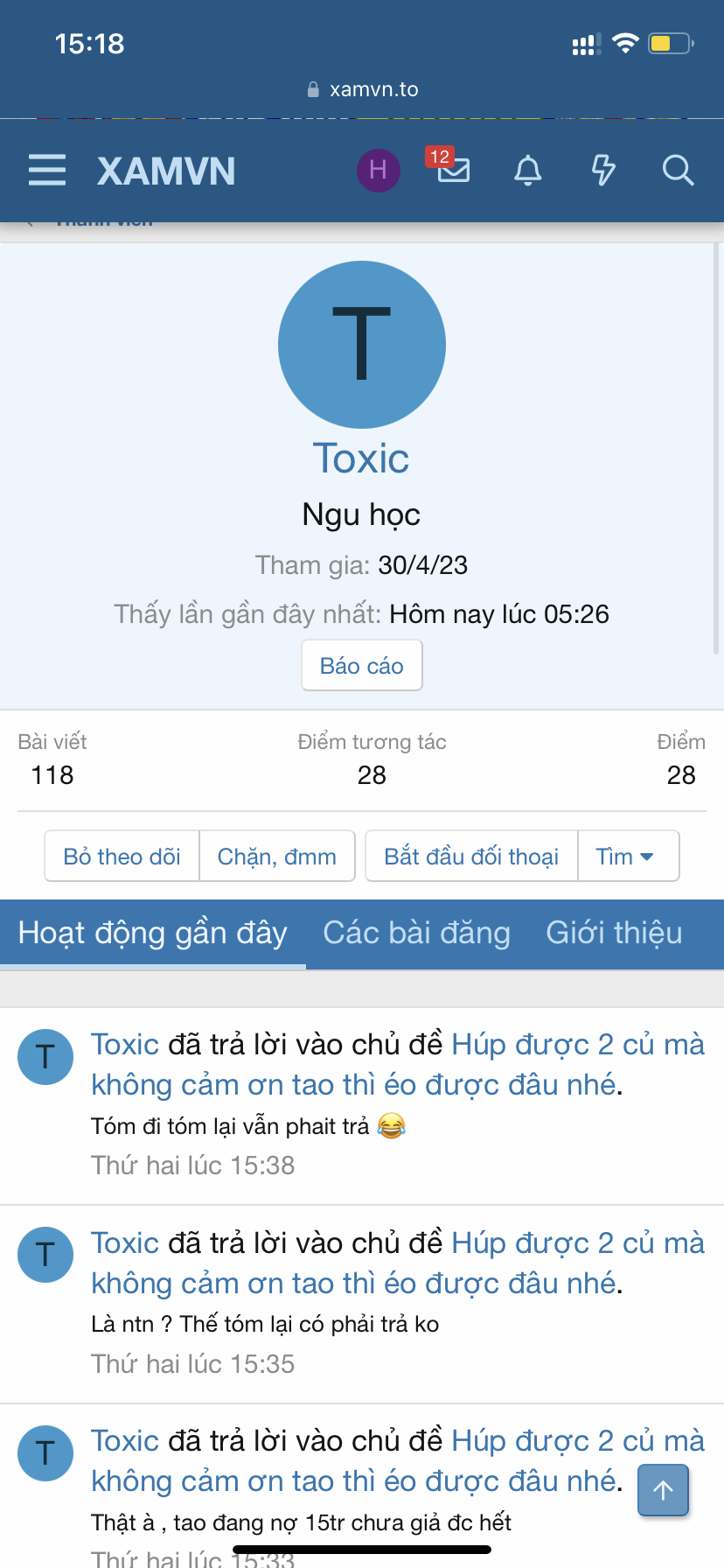Viewport: 724px width, 1568px height.
Task: Open the notifications bell
Action: point(527,170)
